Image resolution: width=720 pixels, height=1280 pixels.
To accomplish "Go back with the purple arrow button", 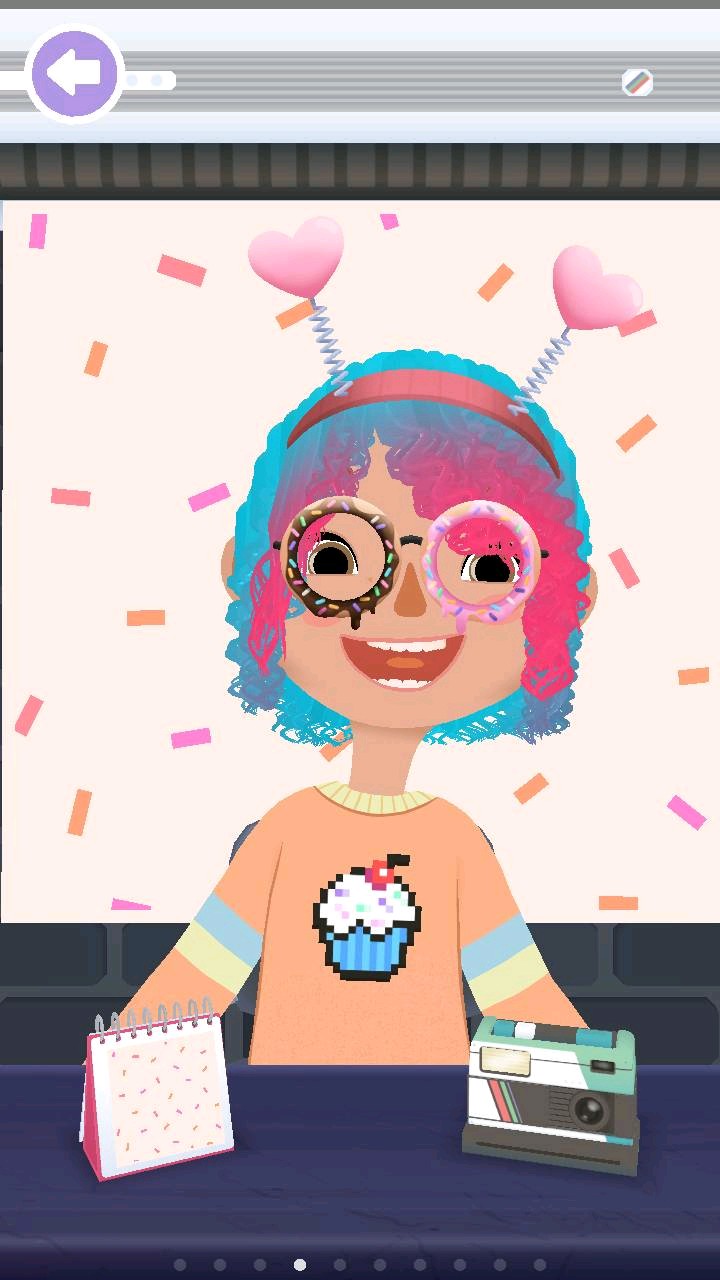I will click(74, 74).
